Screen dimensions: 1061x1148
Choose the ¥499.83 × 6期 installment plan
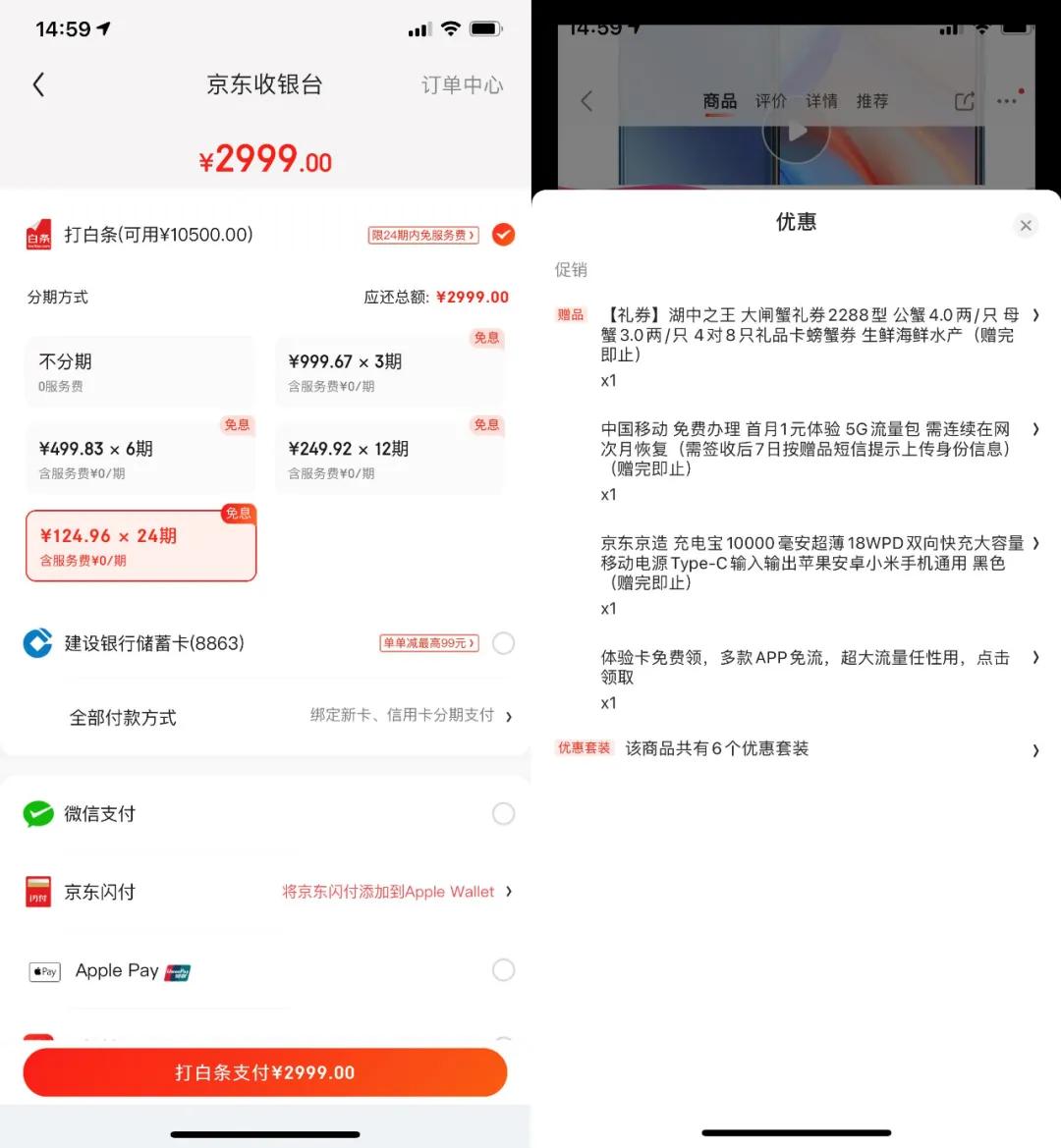(140, 460)
